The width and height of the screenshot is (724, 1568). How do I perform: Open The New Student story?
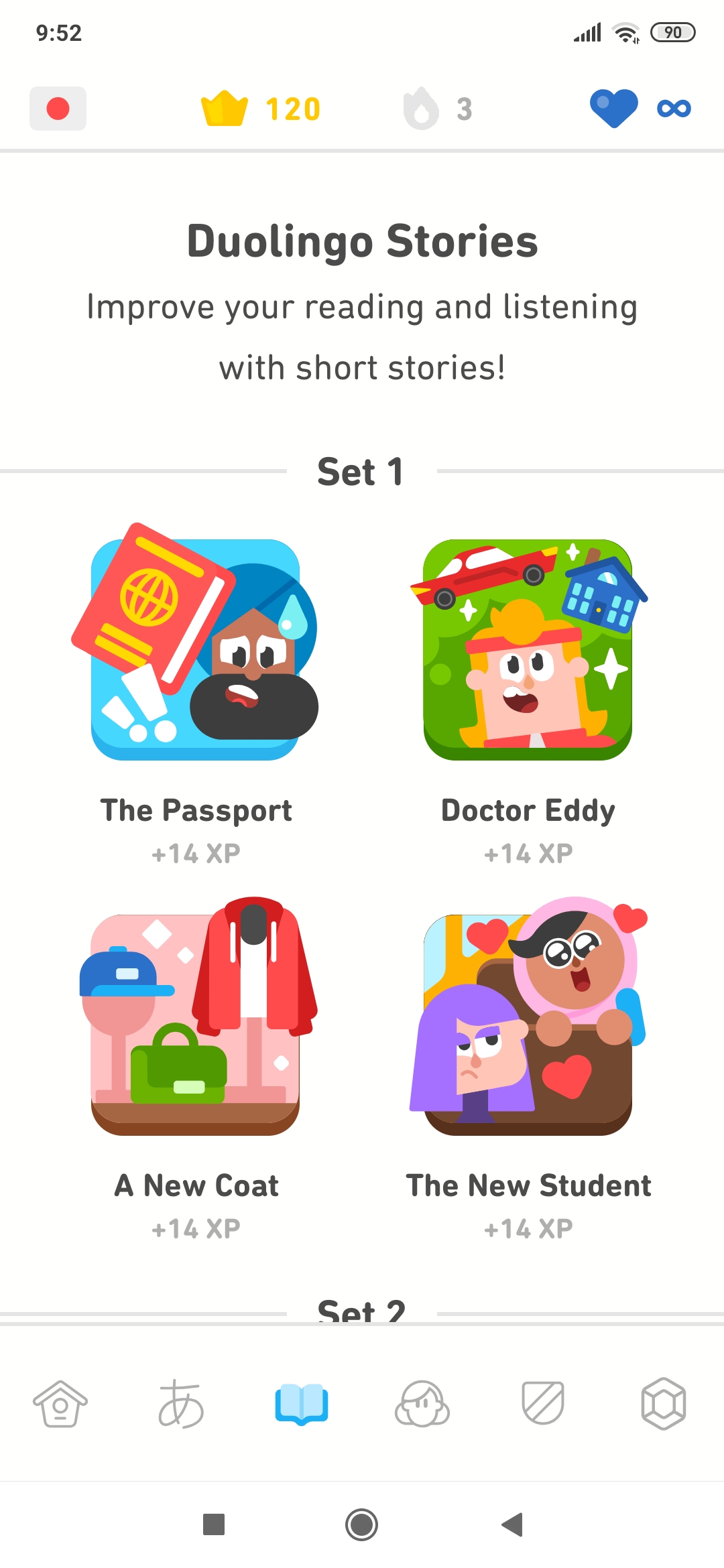529,1022
